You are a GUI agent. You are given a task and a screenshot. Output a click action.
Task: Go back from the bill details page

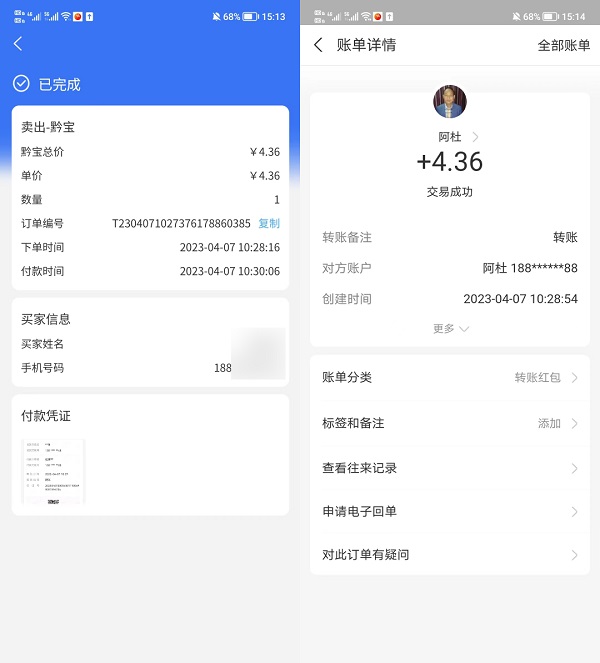tap(318, 45)
